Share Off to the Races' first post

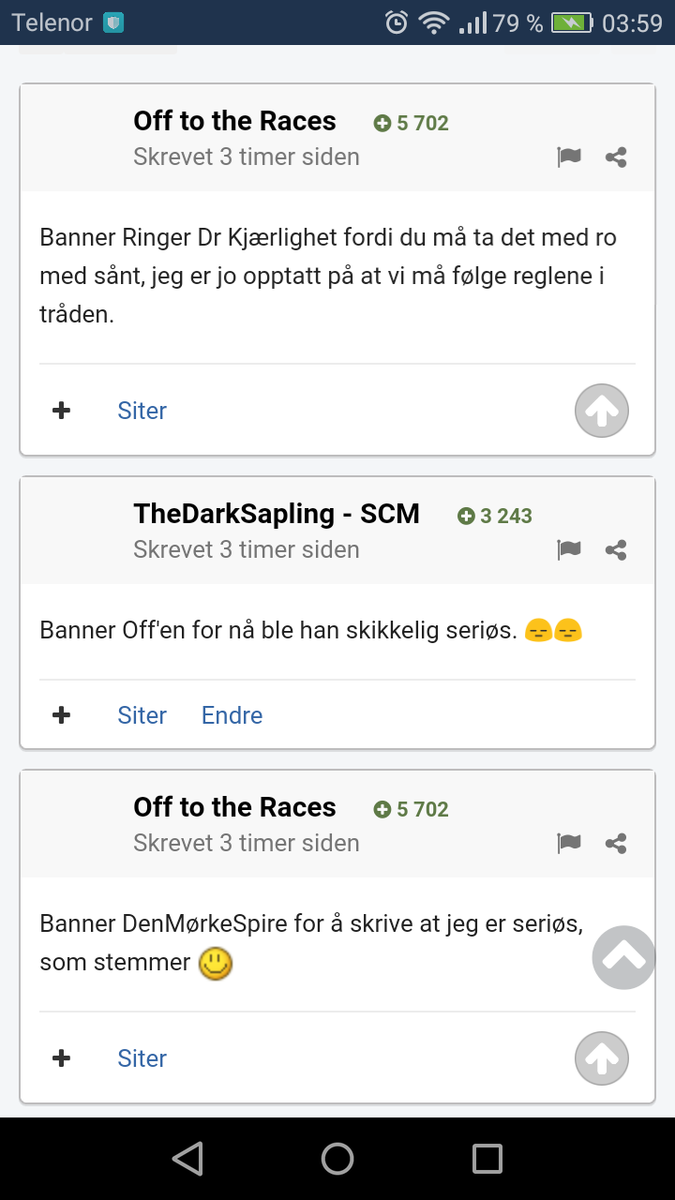pos(617,157)
